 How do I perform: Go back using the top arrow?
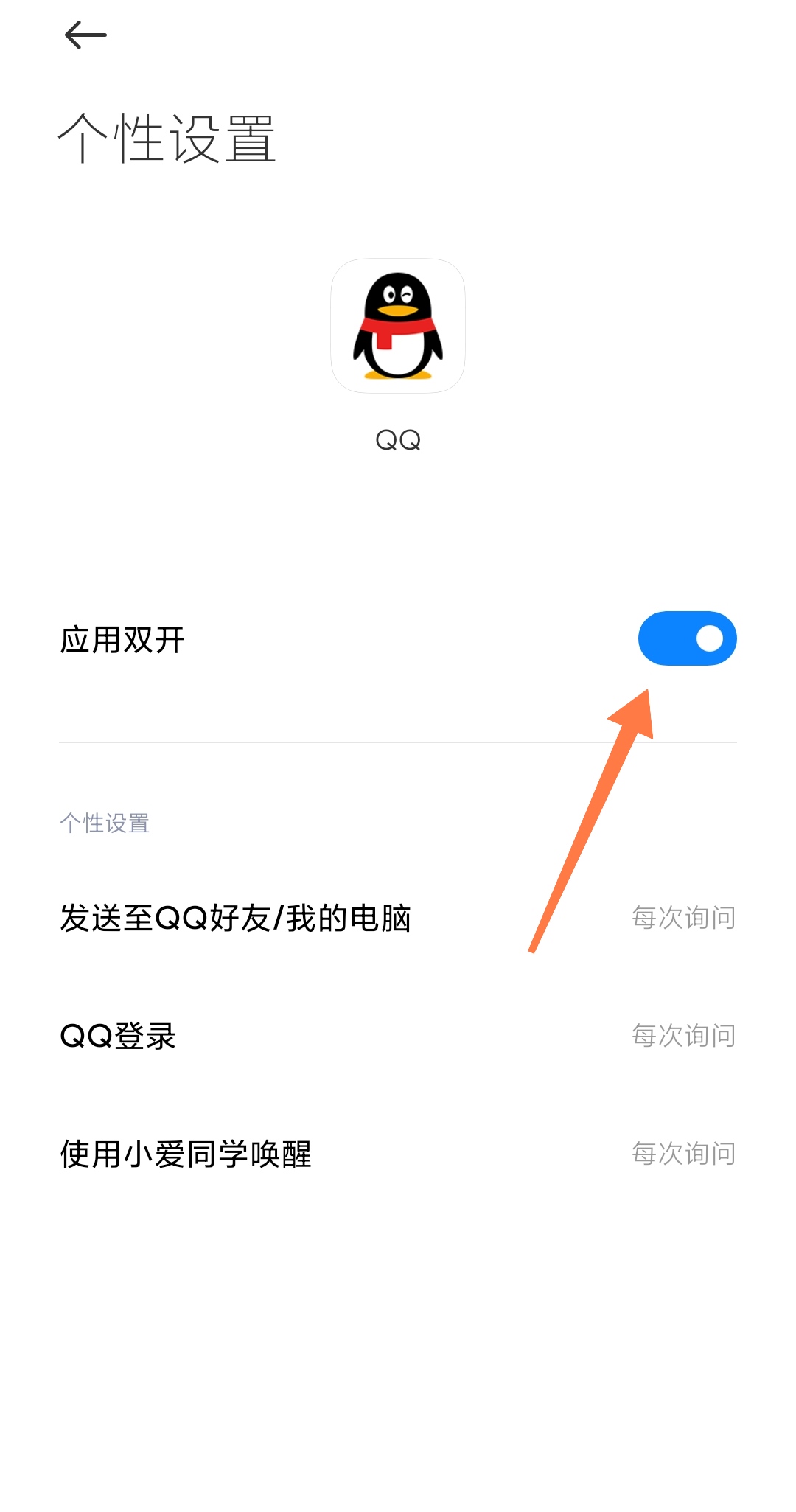(x=85, y=35)
